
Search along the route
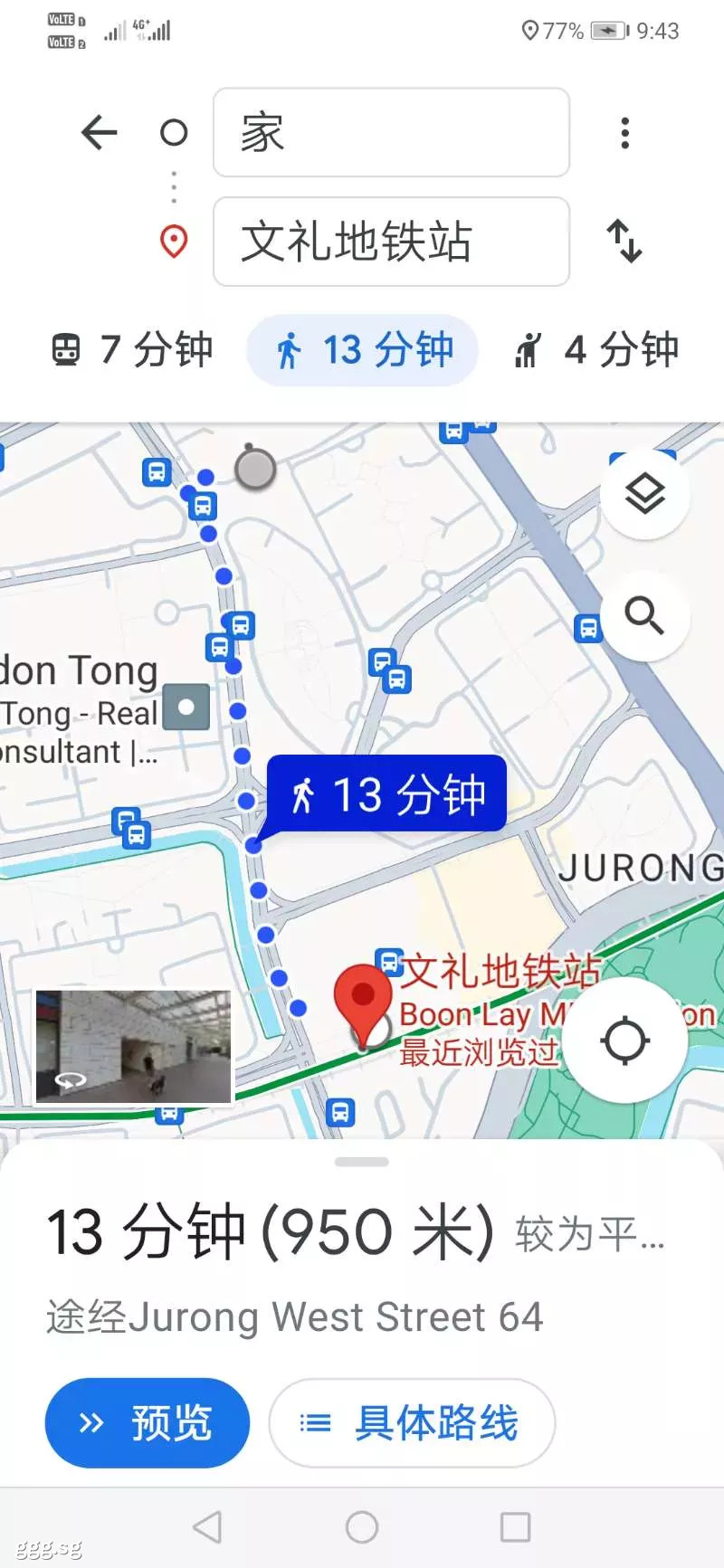[645, 615]
